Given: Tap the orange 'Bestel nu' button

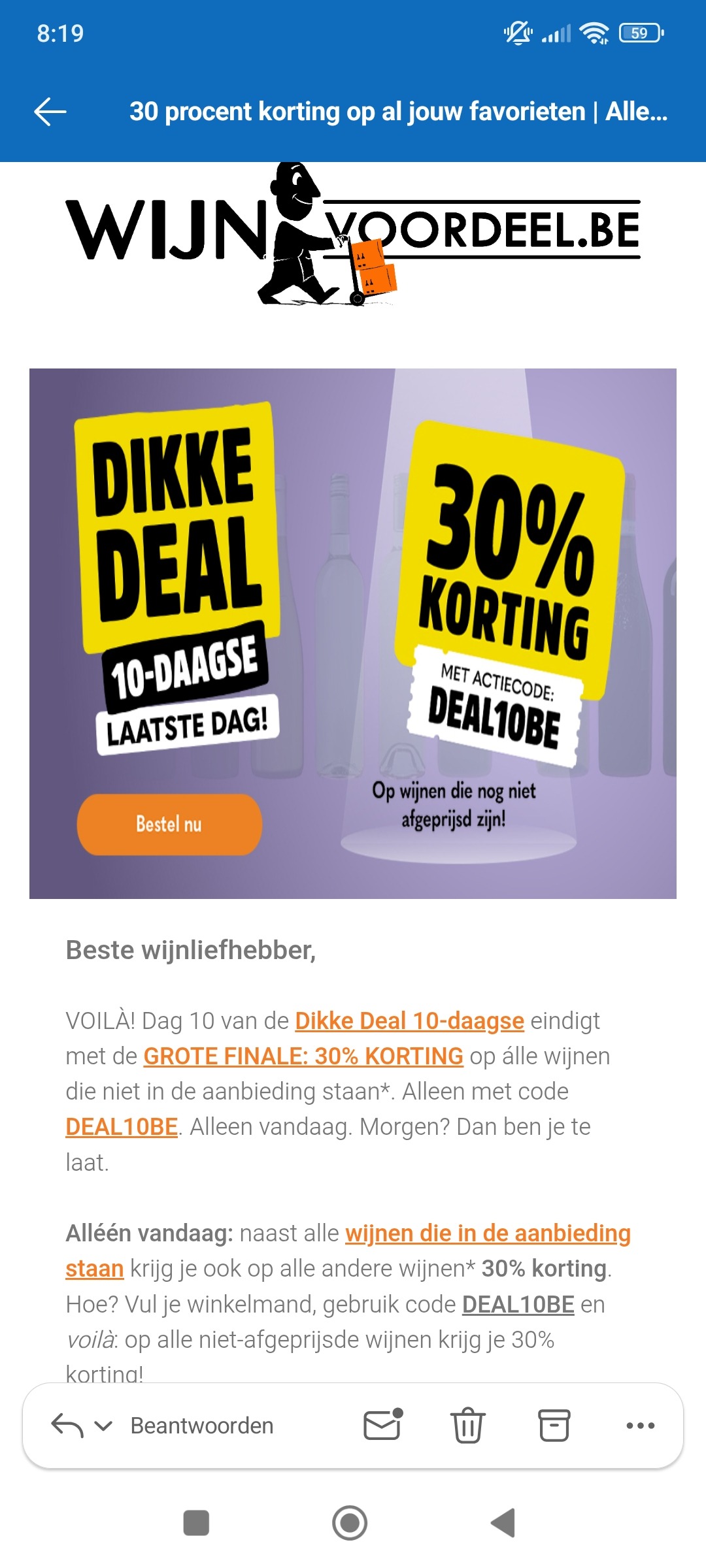Looking at the screenshot, I should (x=168, y=825).
